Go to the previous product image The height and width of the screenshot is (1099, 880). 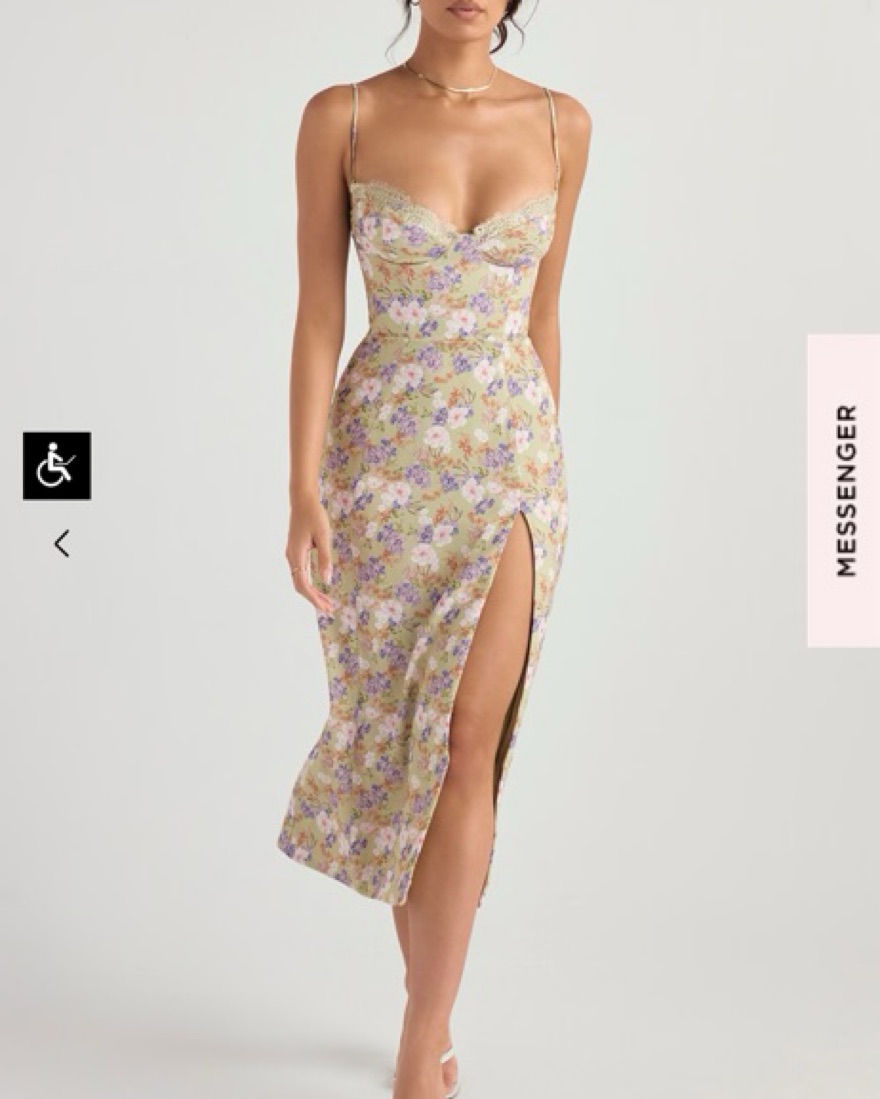(x=62, y=544)
